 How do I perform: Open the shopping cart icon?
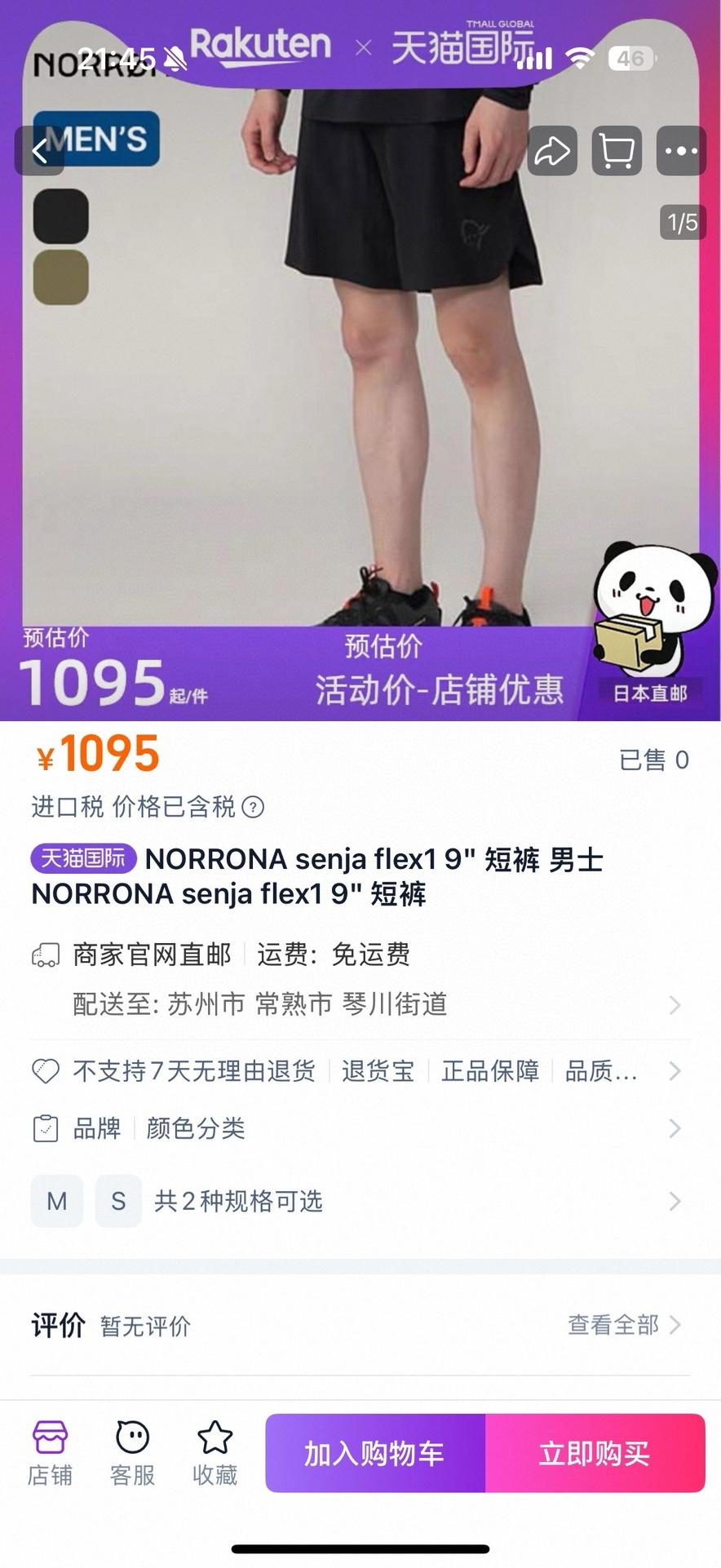point(617,151)
